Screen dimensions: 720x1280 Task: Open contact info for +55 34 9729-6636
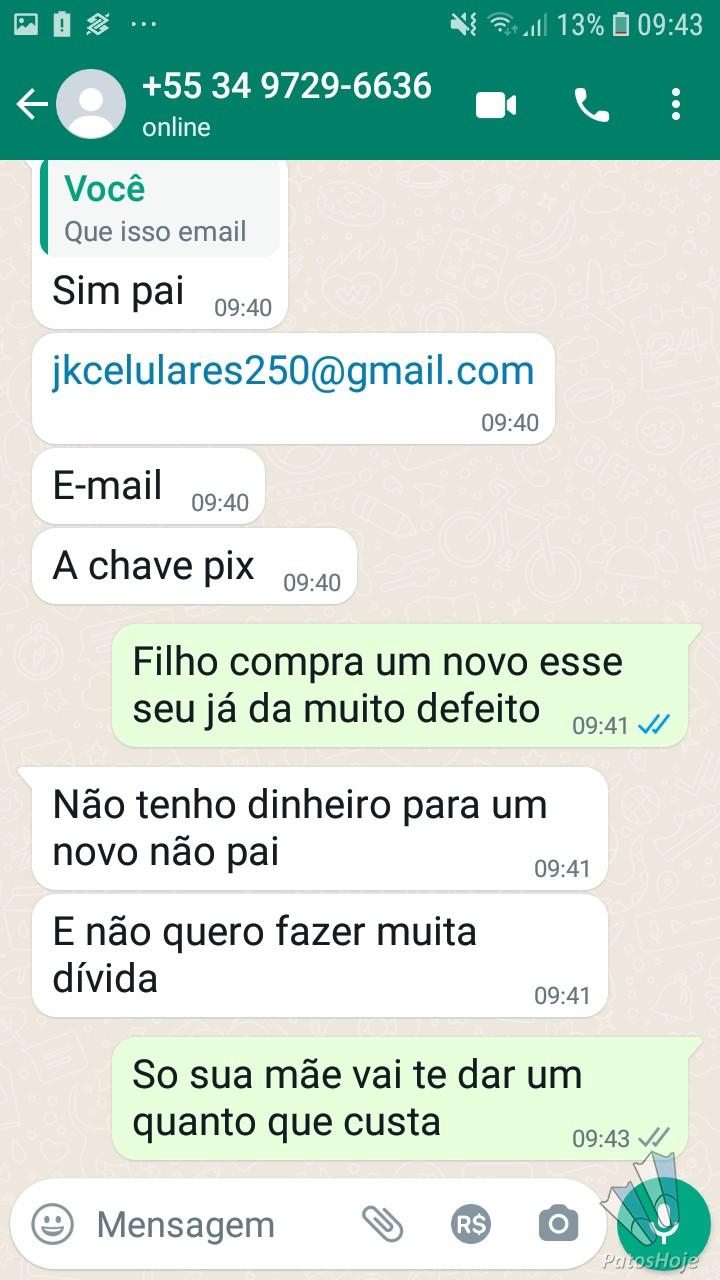(x=287, y=103)
